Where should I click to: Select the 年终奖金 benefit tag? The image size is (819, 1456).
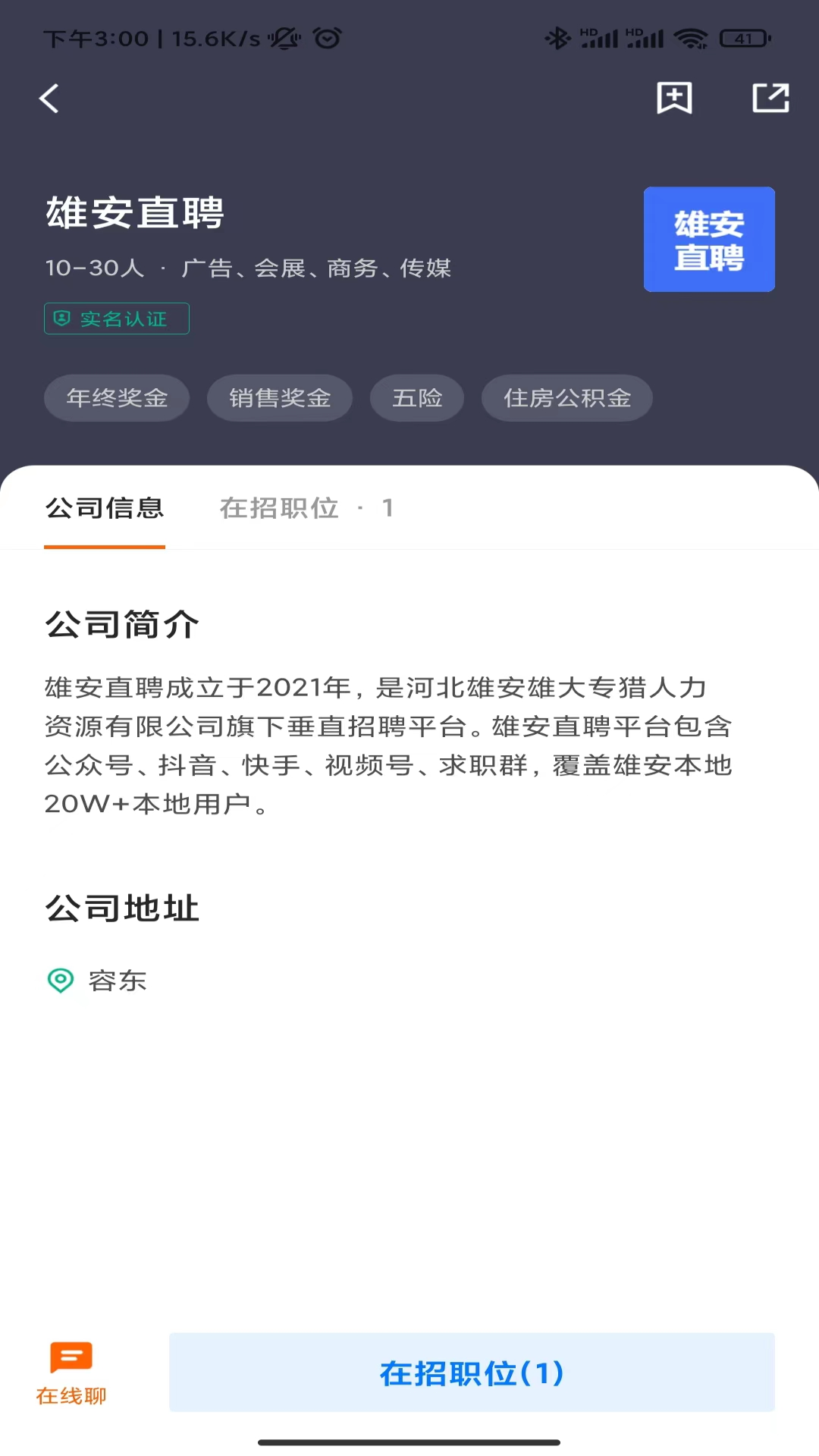(116, 397)
